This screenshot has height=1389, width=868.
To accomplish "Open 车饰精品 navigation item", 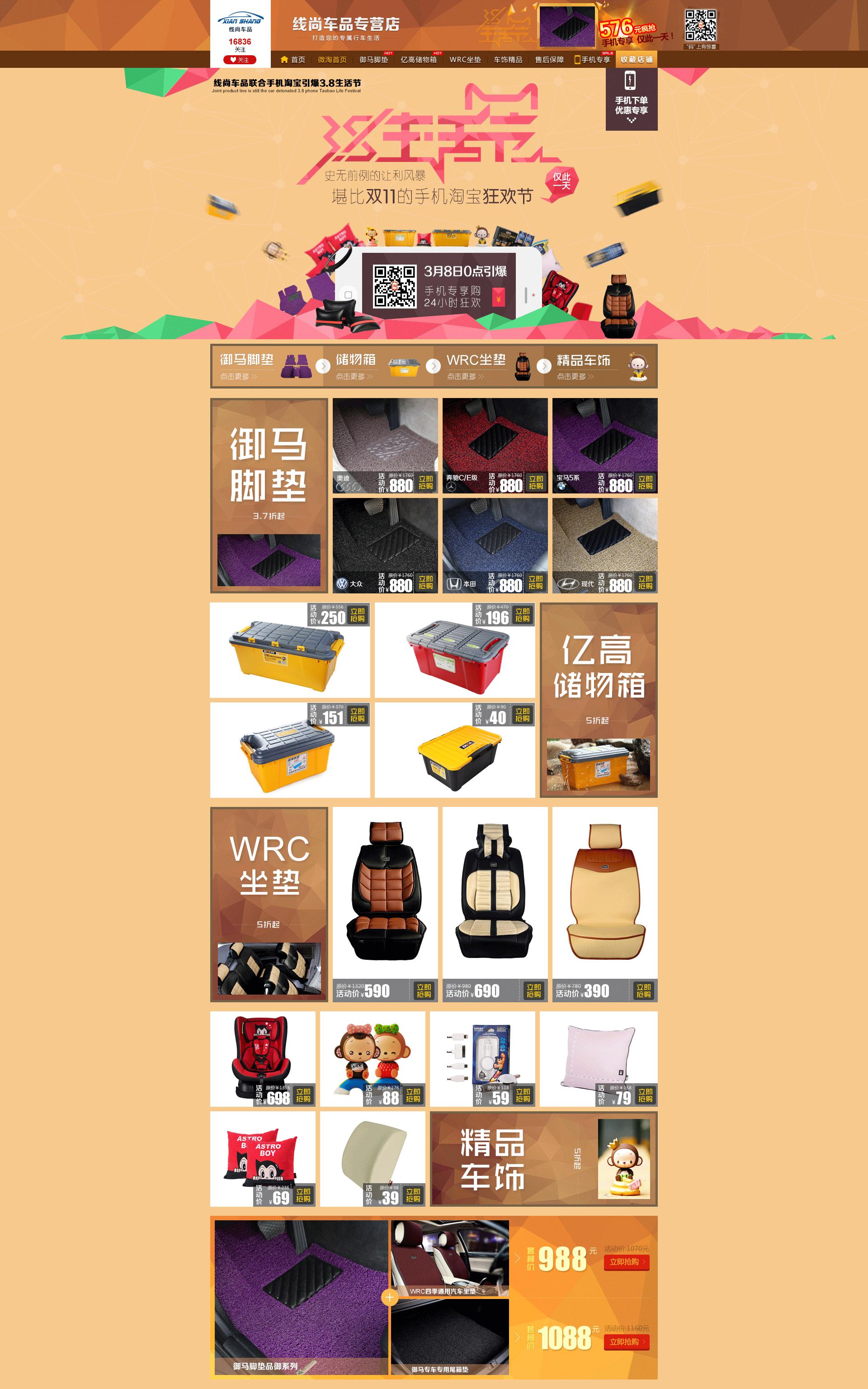I will (508, 60).
